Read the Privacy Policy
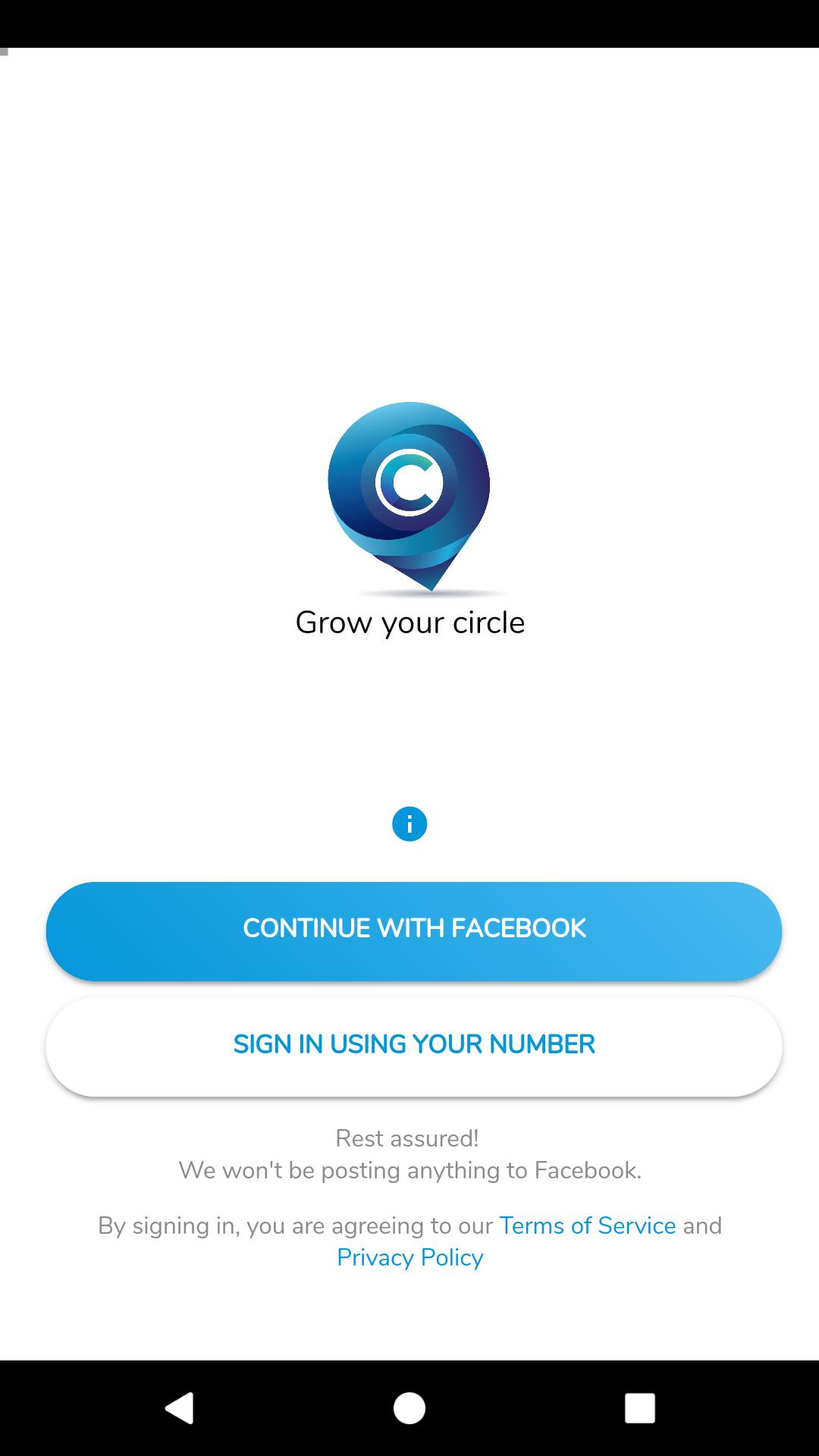This screenshot has width=819, height=1456. pos(409,1257)
